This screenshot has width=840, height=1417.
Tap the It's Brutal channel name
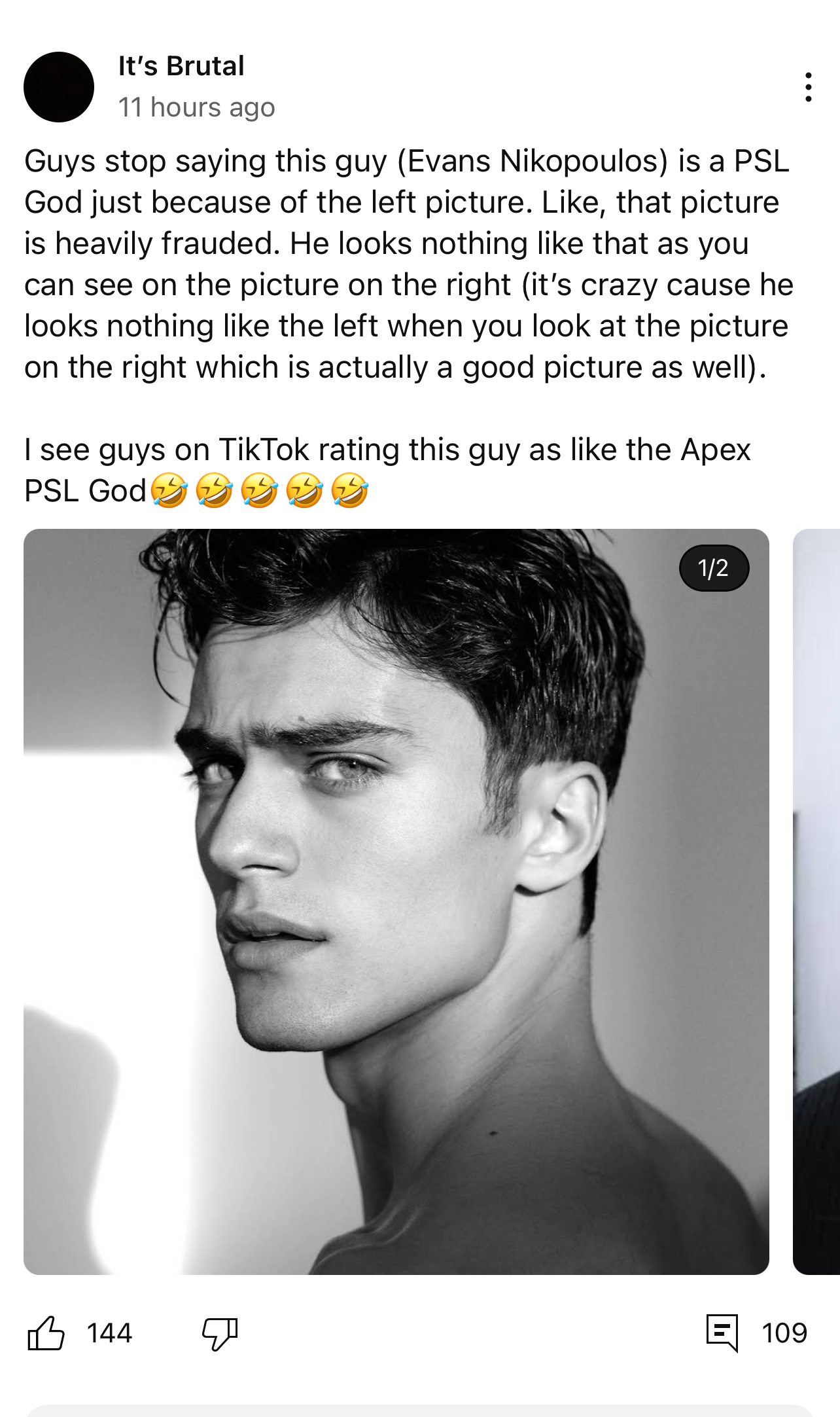click(x=181, y=66)
